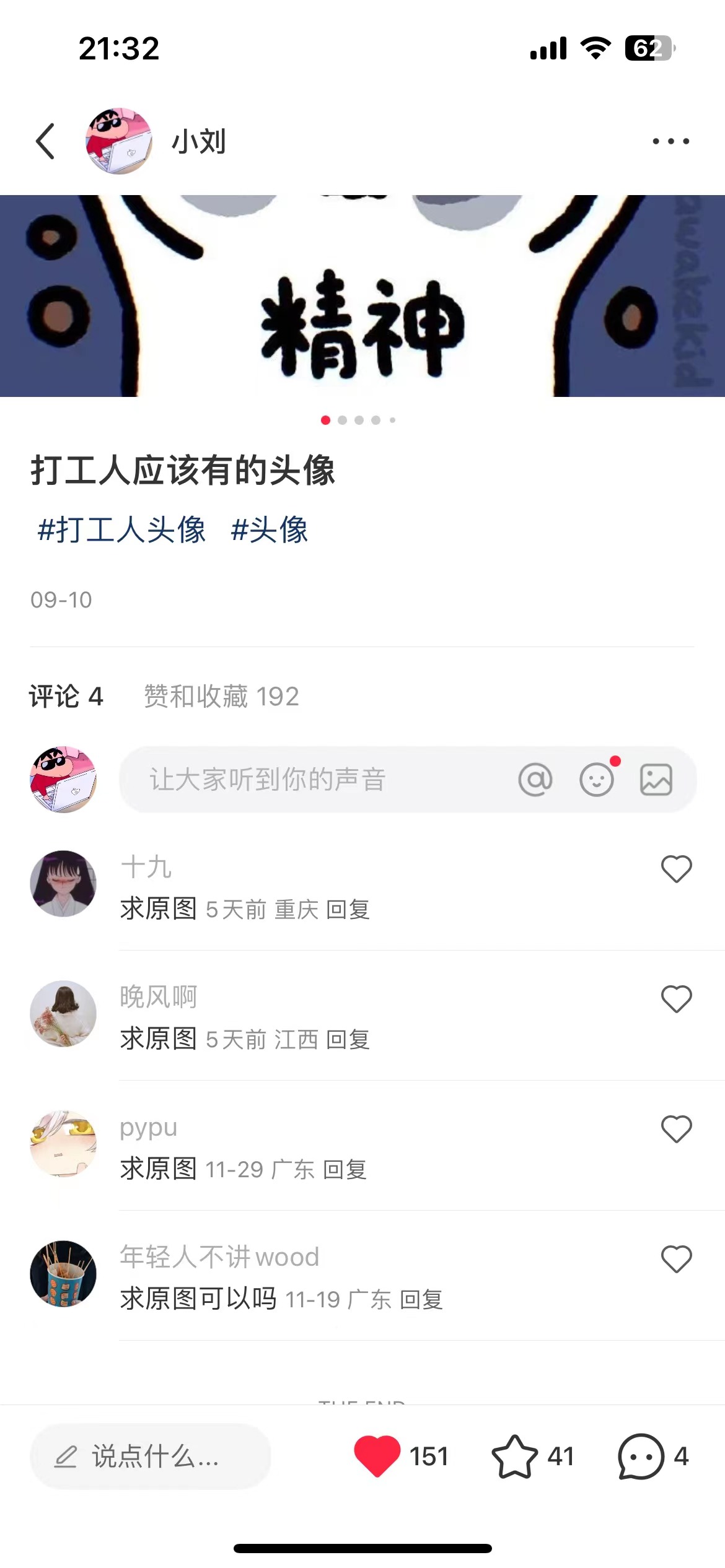Open 小刘's profile from the header avatar

[118, 141]
